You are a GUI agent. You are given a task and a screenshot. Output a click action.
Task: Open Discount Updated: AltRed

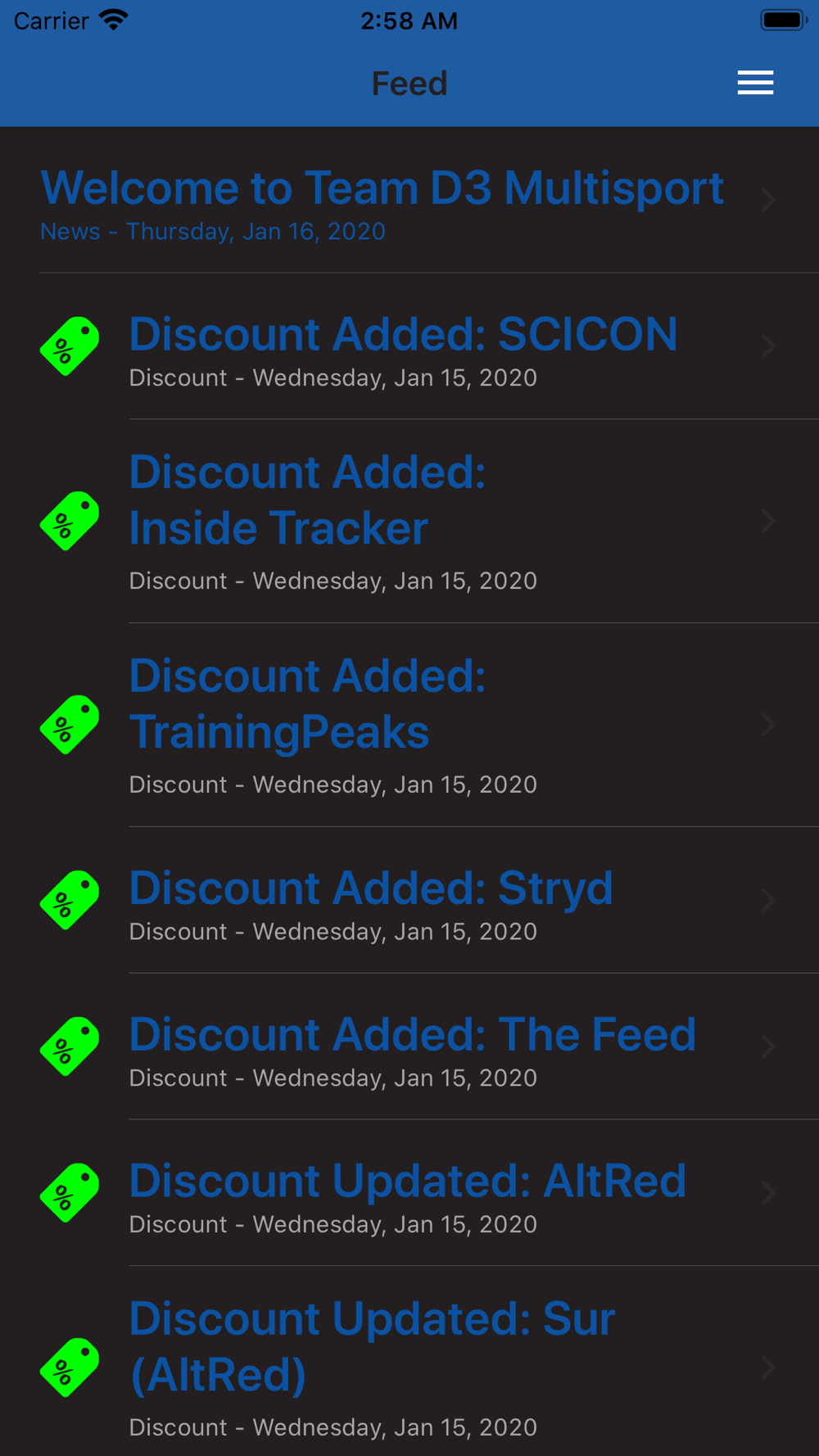pyautogui.click(x=407, y=1194)
